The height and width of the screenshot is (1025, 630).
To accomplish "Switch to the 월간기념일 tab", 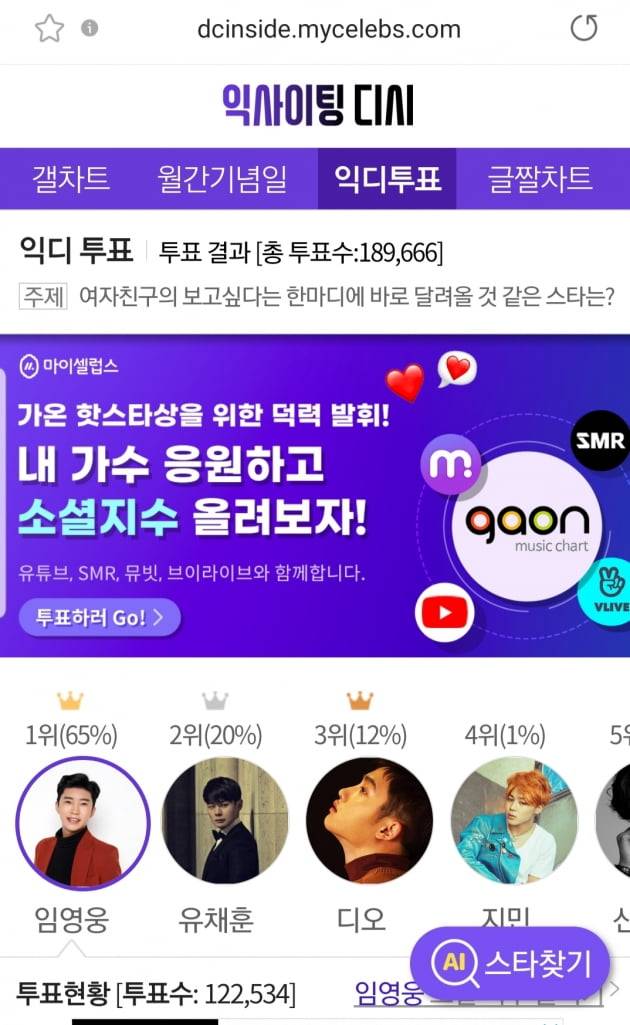I will (x=222, y=179).
